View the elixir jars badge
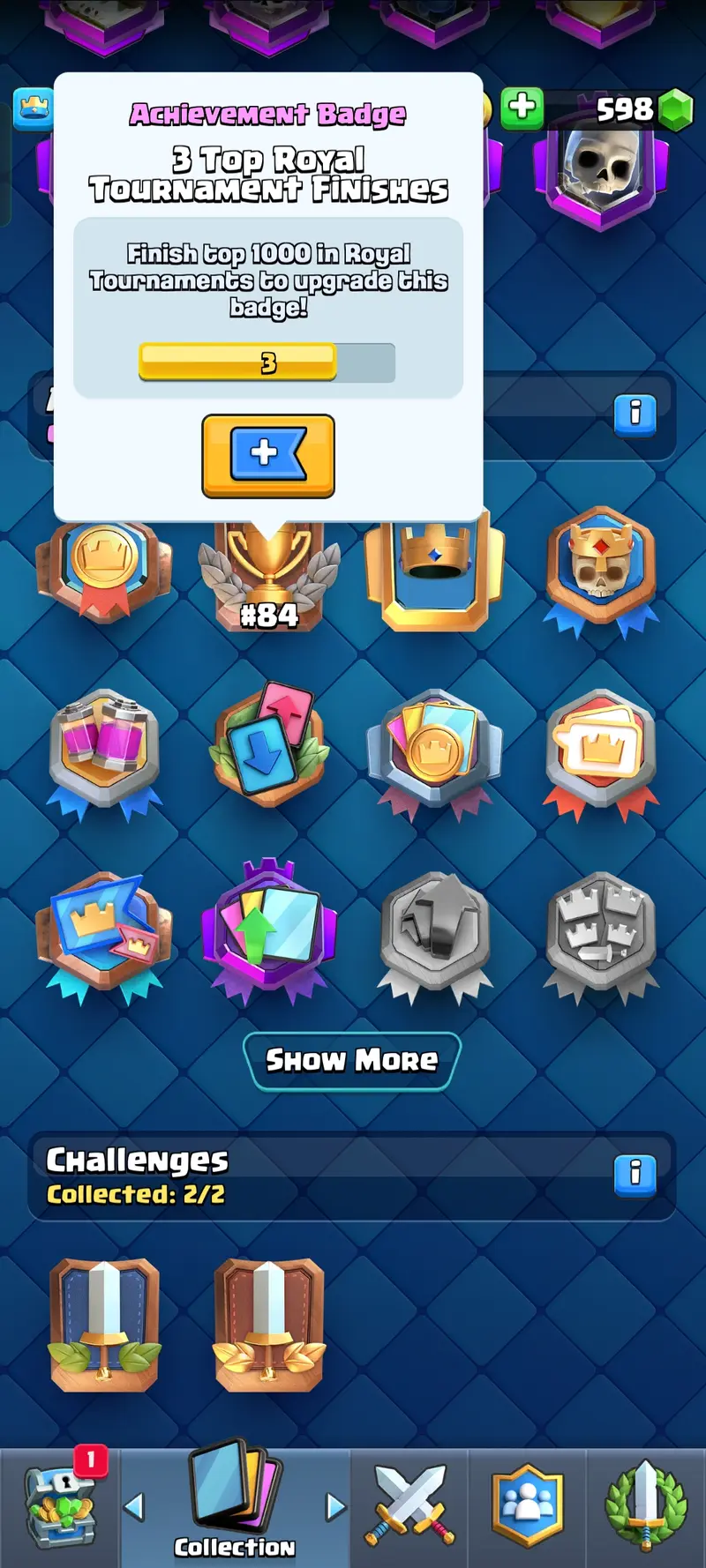 pyautogui.click(x=104, y=750)
